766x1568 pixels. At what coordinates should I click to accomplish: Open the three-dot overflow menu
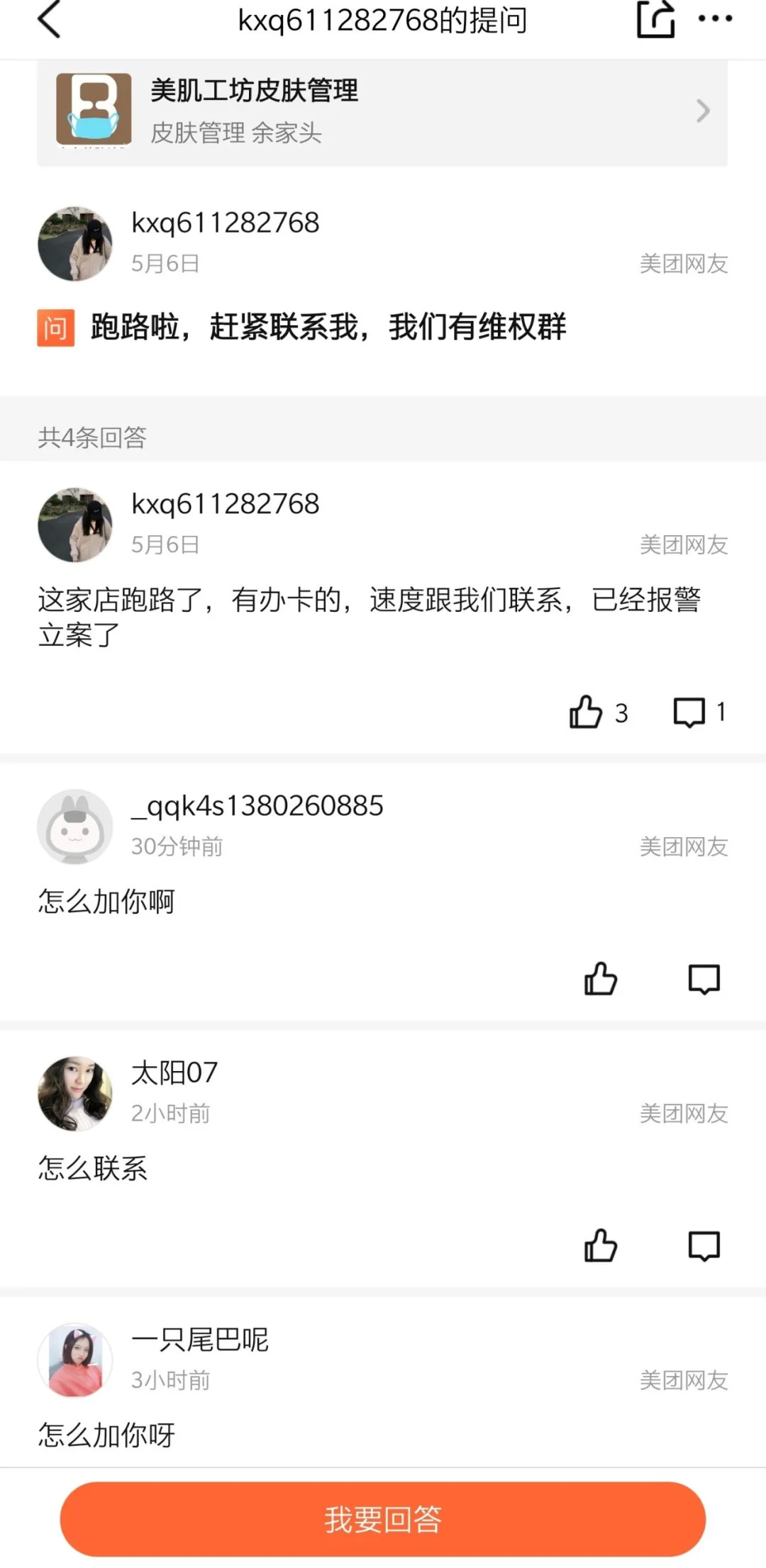tap(715, 19)
